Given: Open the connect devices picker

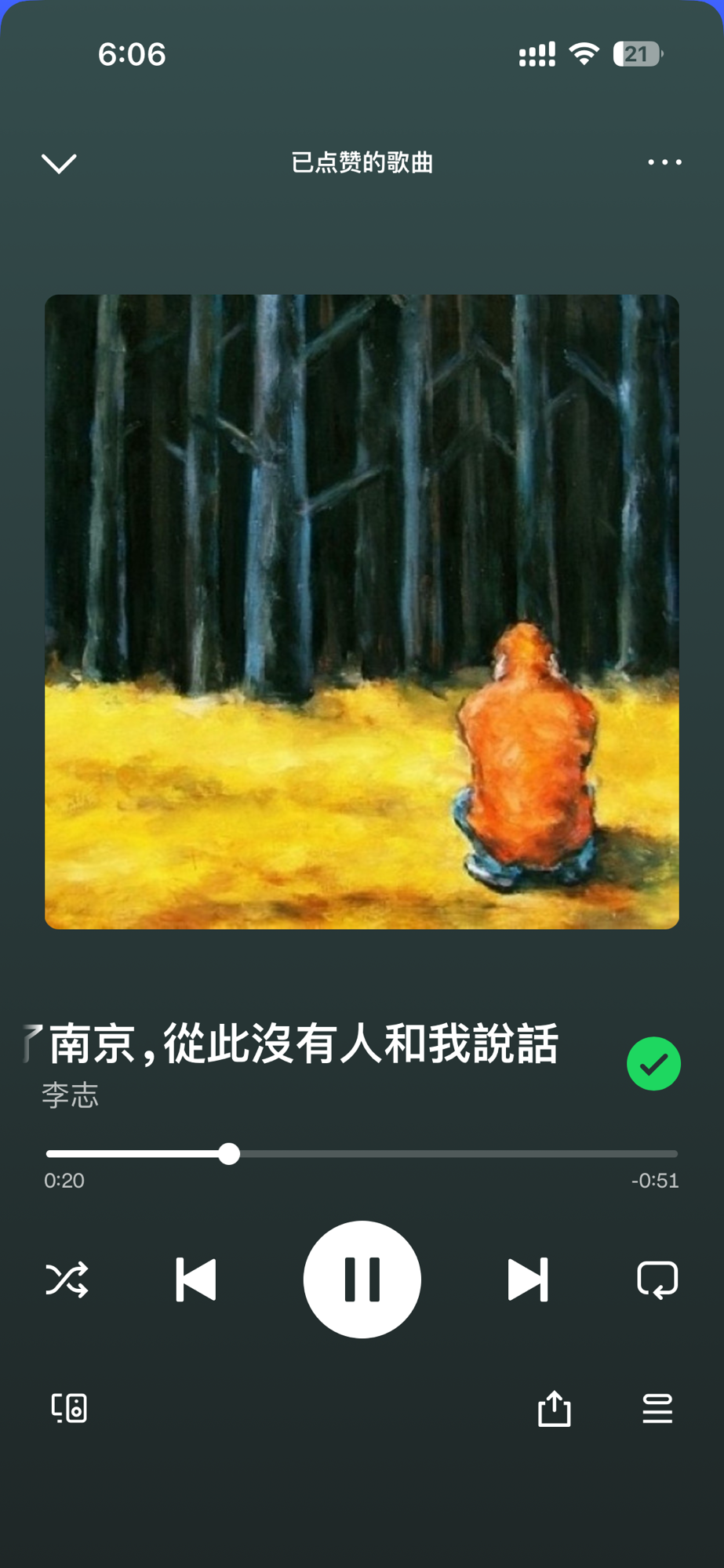Looking at the screenshot, I should (x=69, y=1408).
